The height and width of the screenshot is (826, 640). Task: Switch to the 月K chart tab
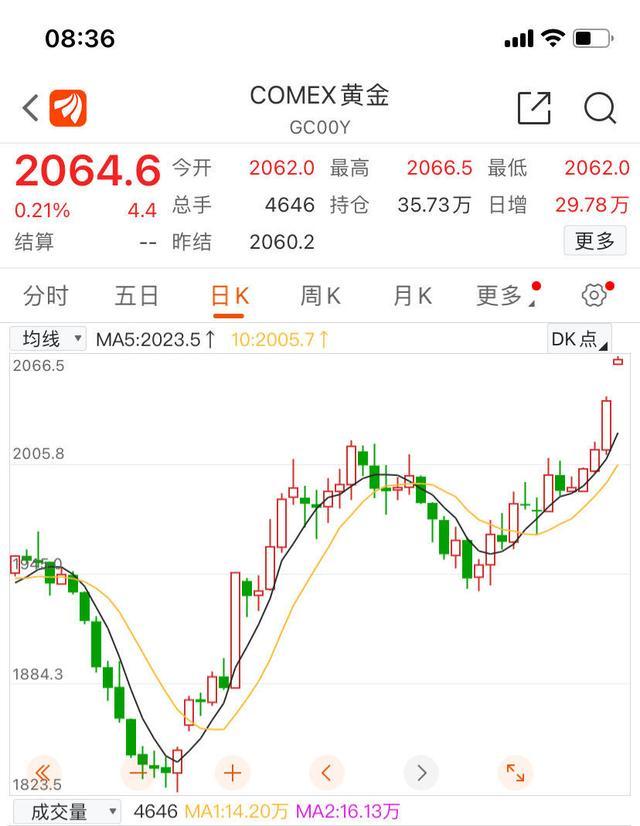412,296
